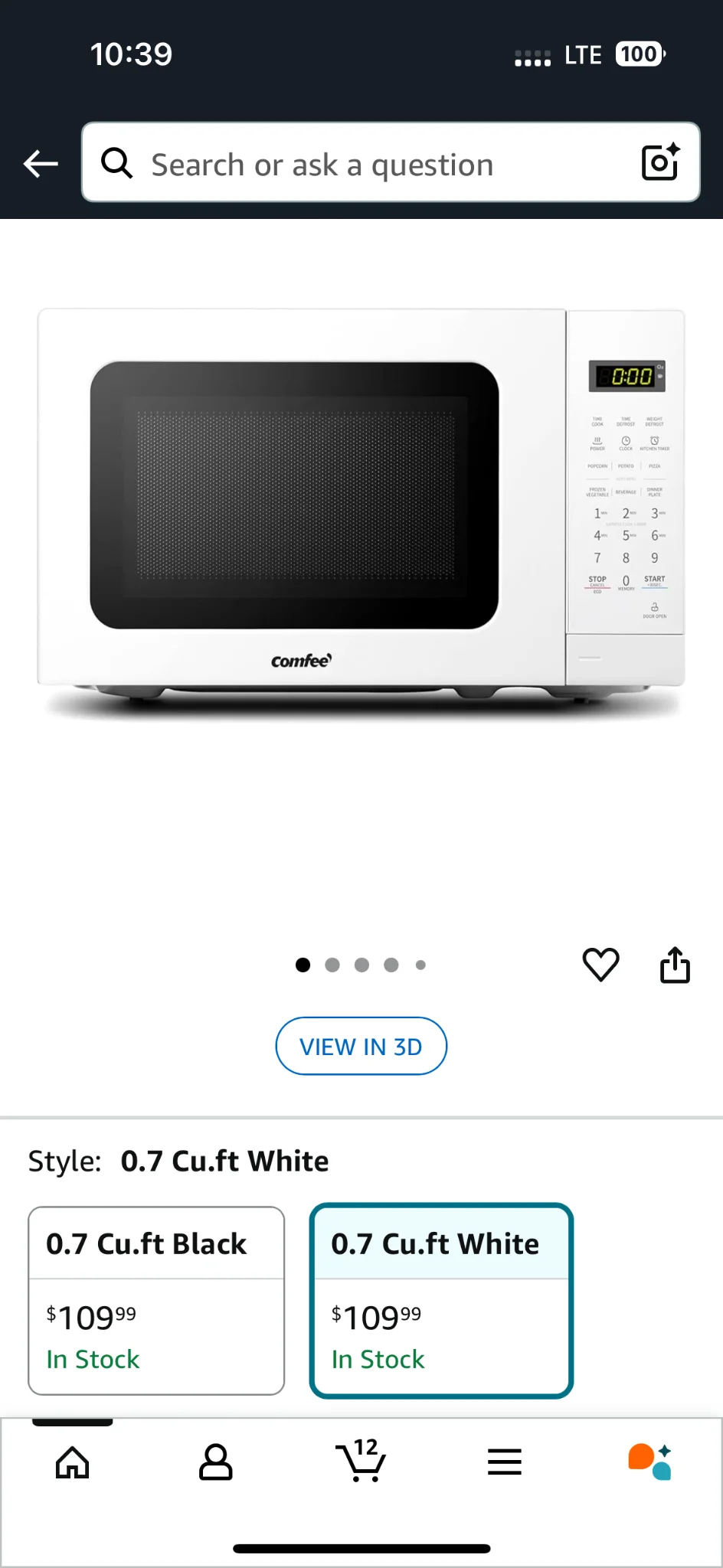
Task: Jump to second image via page dot
Action: coord(332,965)
